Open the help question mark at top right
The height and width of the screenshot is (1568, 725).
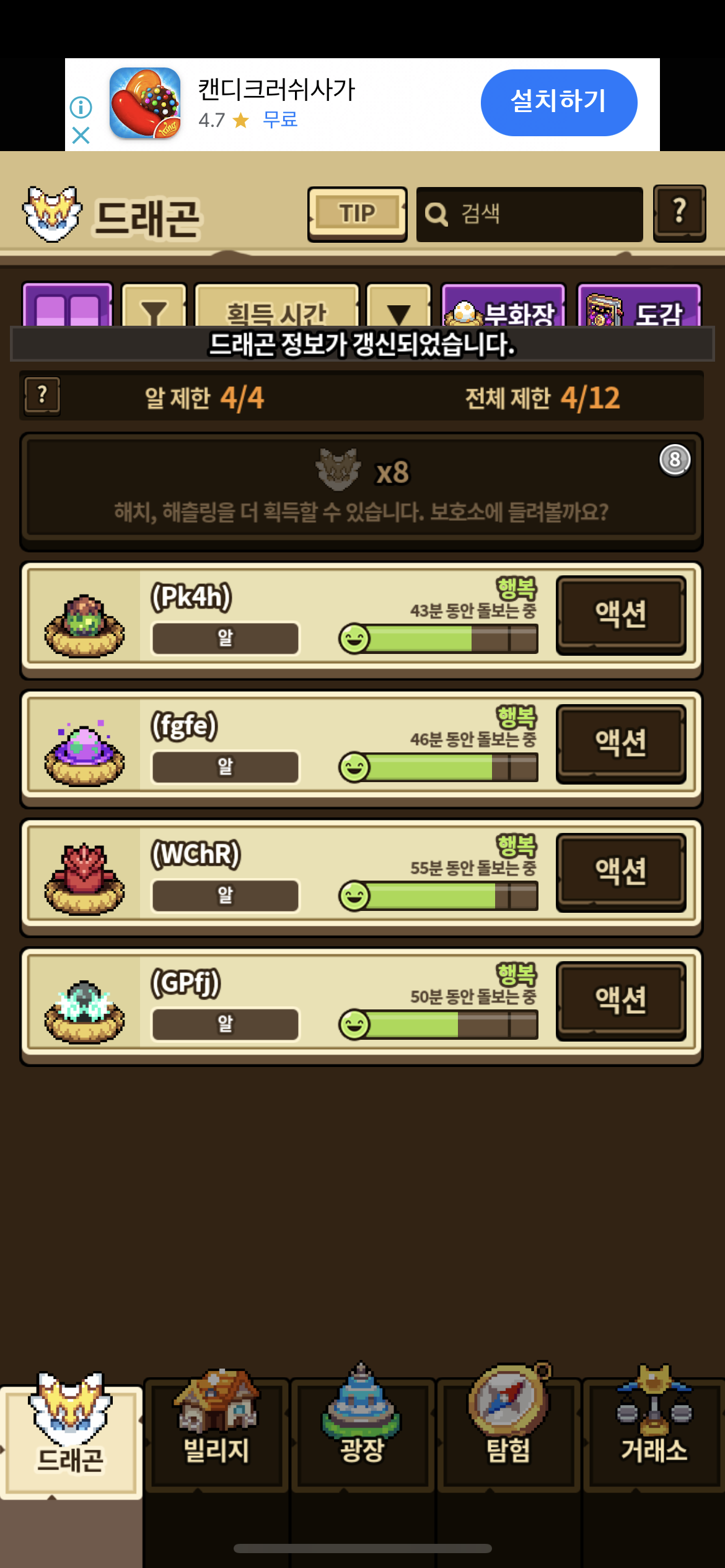coord(680,213)
